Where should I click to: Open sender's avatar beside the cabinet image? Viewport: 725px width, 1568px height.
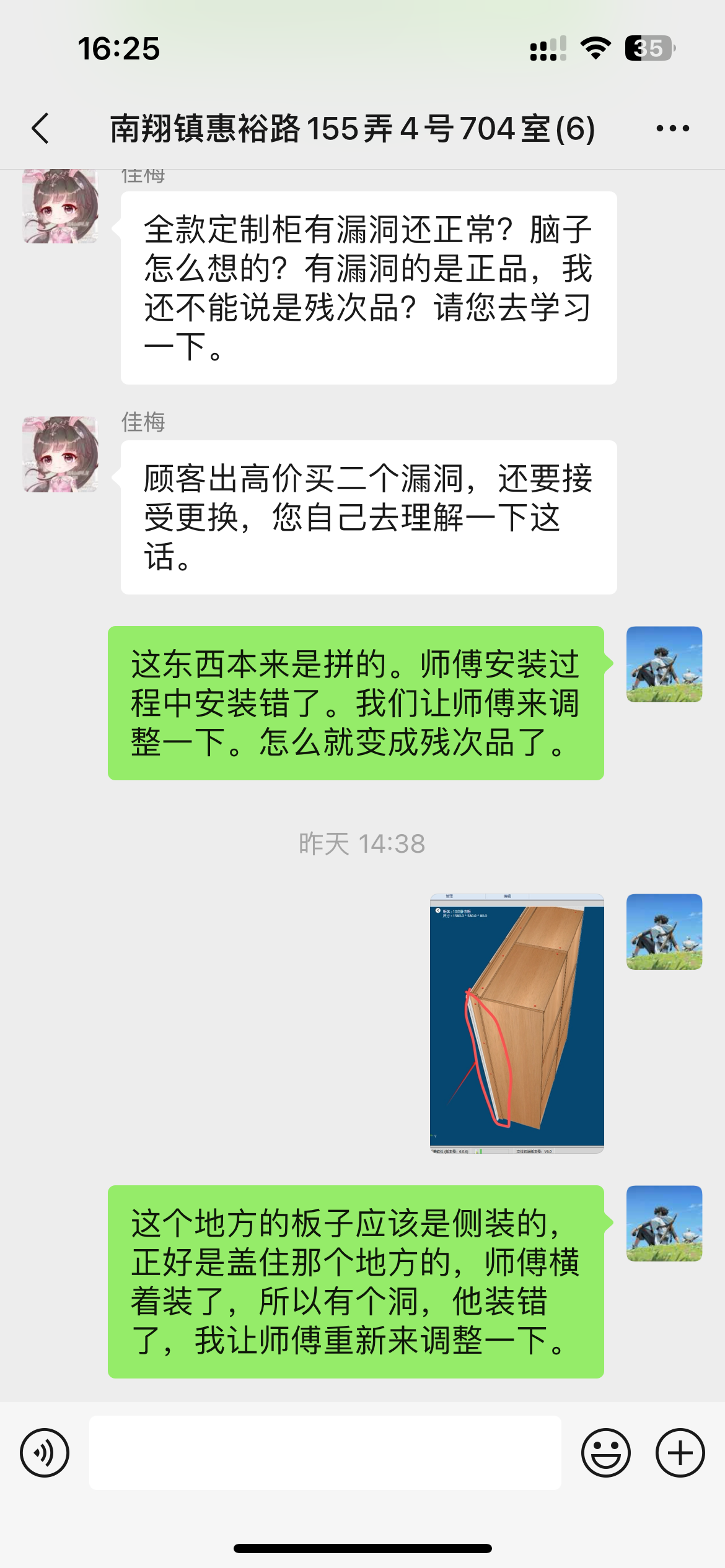click(x=664, y=931)
